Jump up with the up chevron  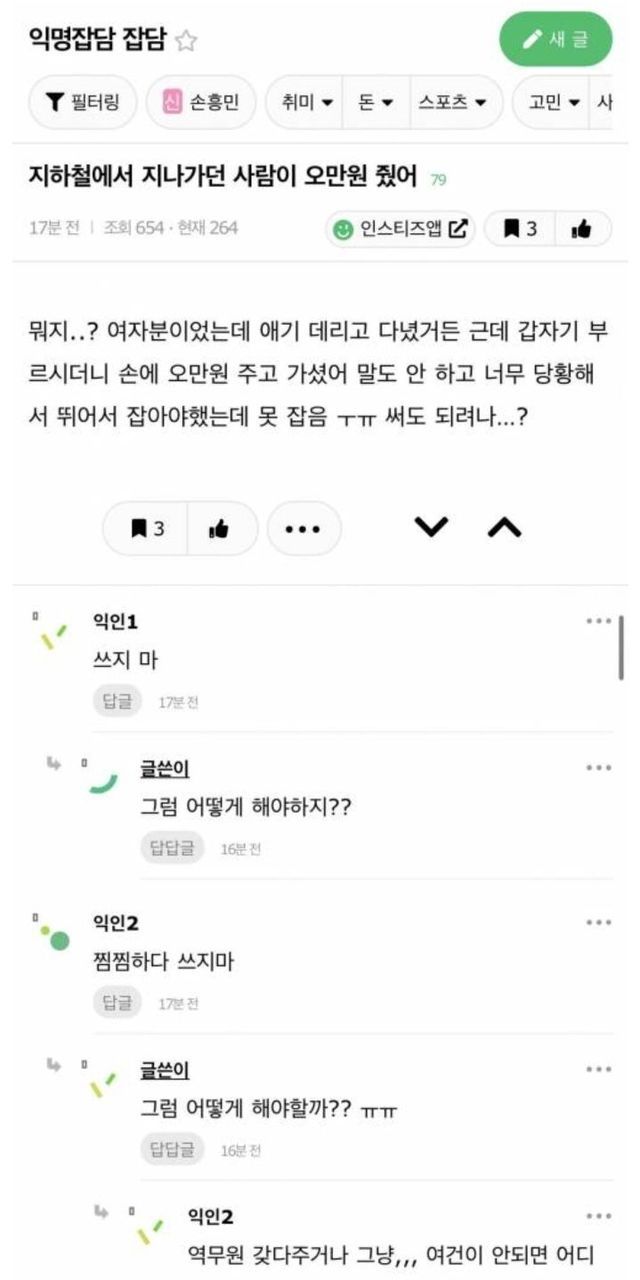click(504, 527)
